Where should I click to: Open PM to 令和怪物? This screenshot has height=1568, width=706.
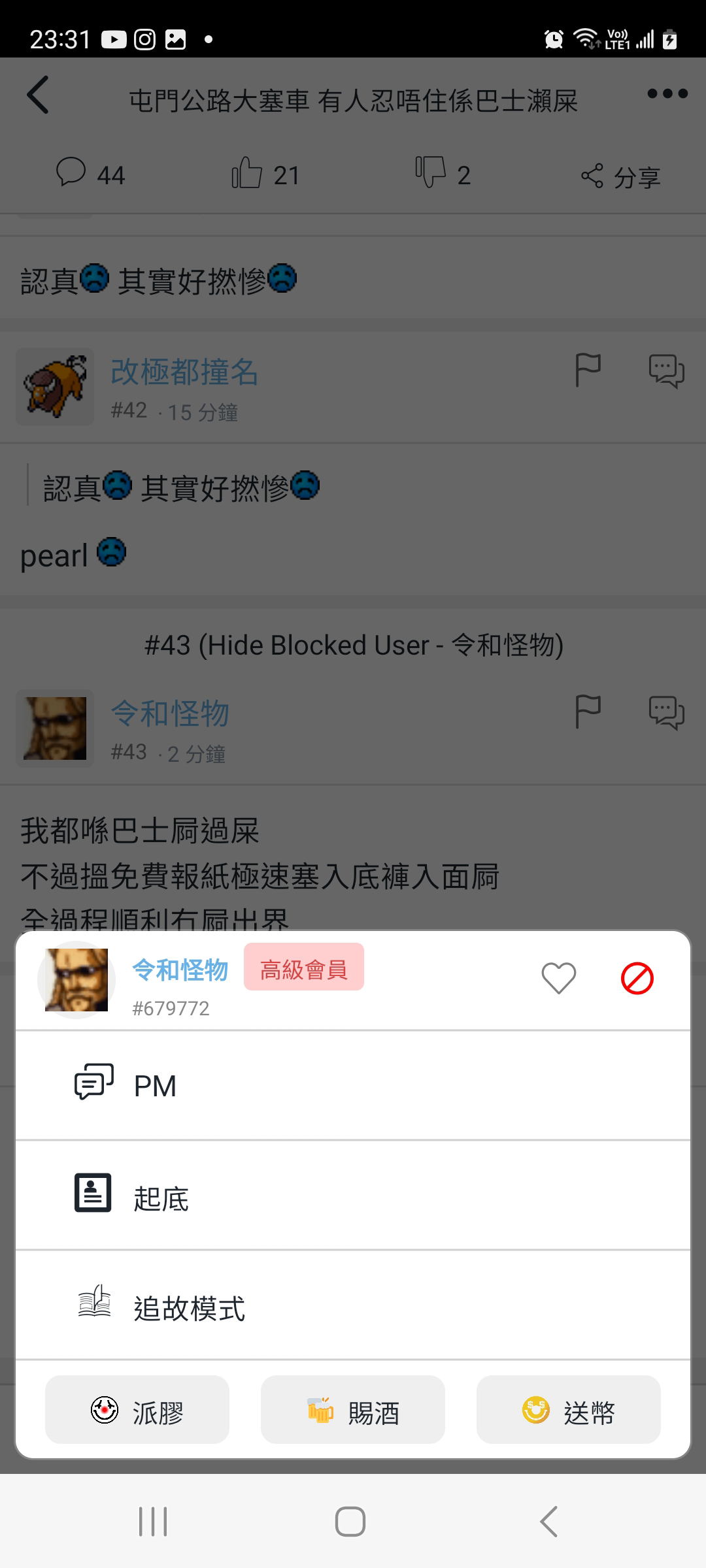[353, 1086]
